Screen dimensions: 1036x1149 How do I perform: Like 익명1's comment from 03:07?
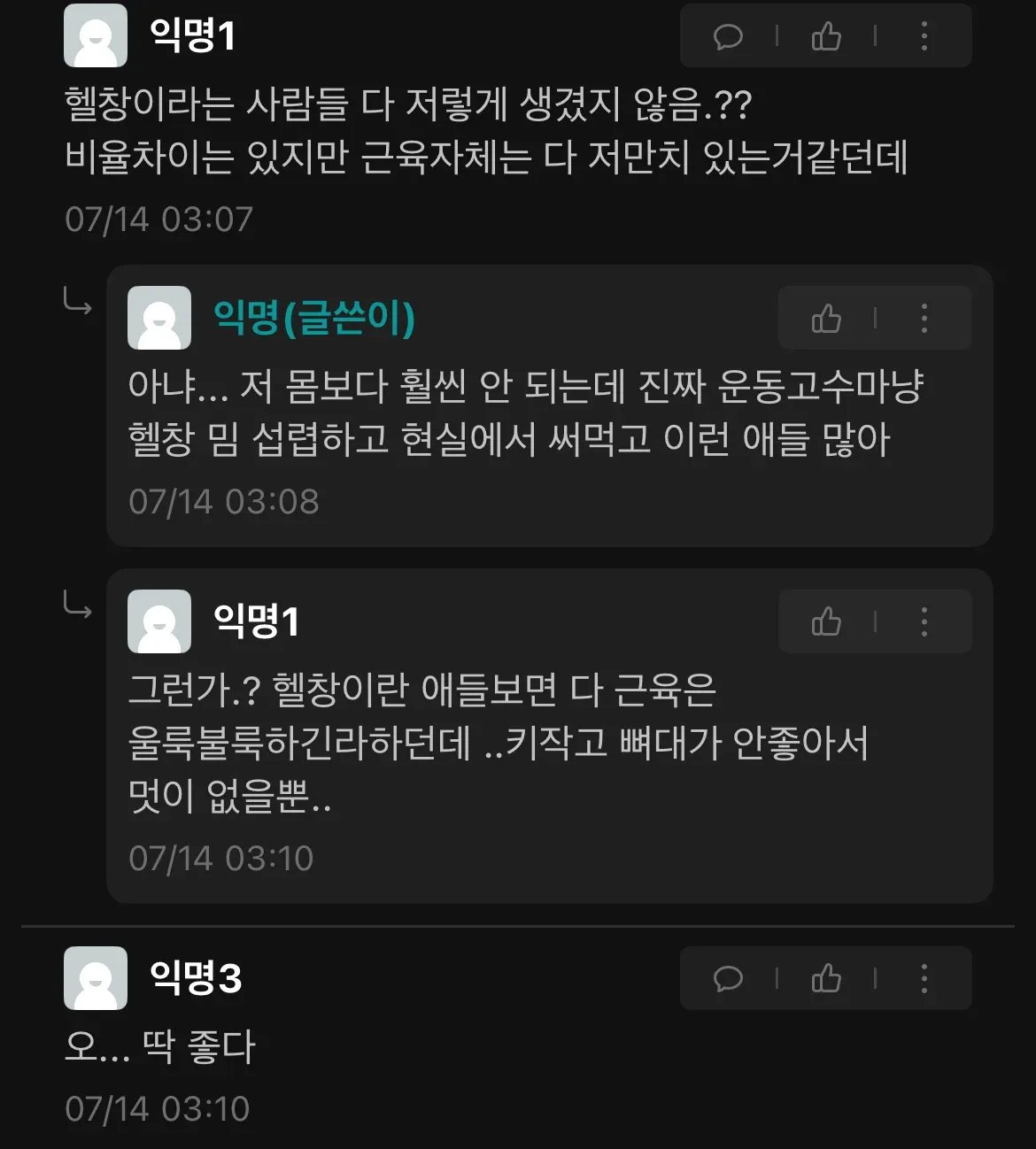(825, 36)
